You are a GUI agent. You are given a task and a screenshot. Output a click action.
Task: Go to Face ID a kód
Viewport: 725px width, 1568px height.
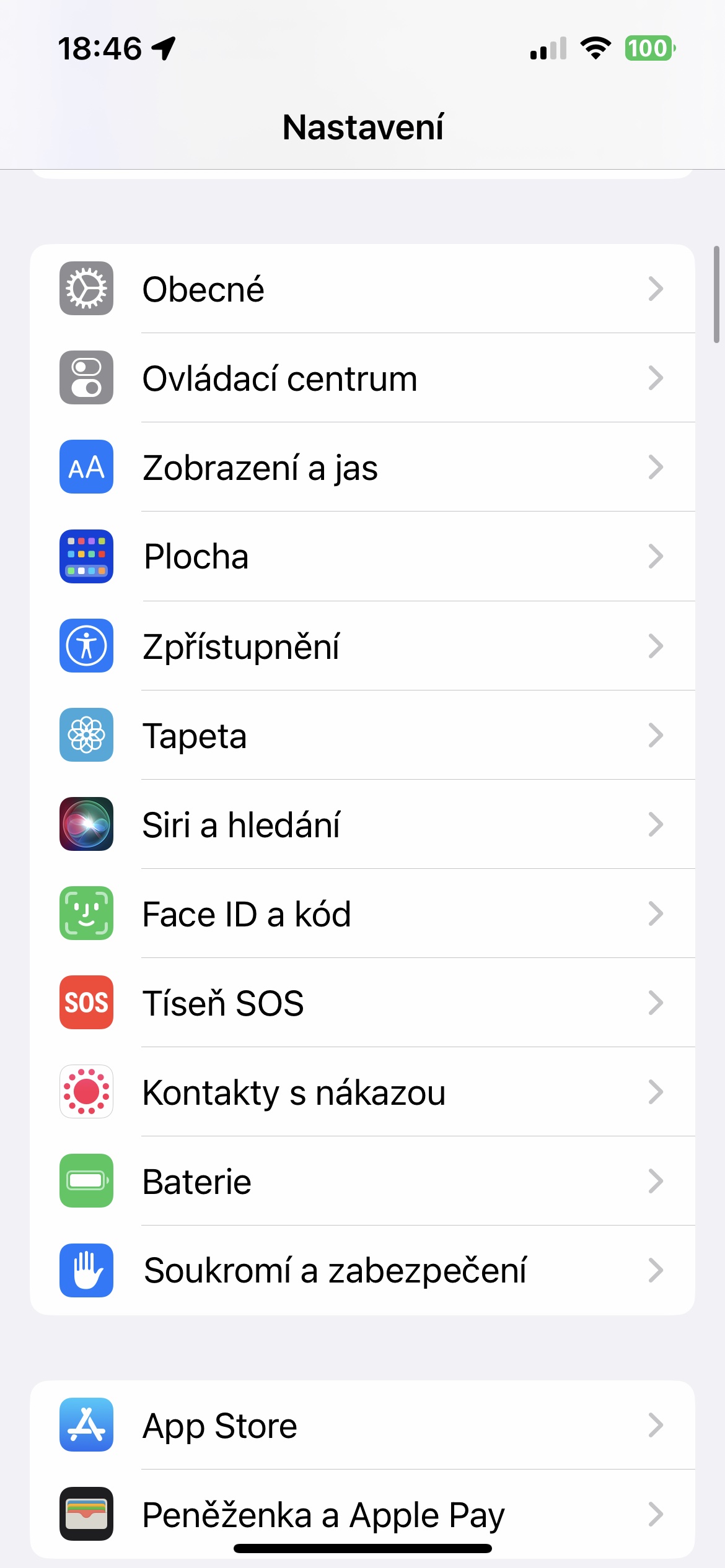tap(362, 913)
